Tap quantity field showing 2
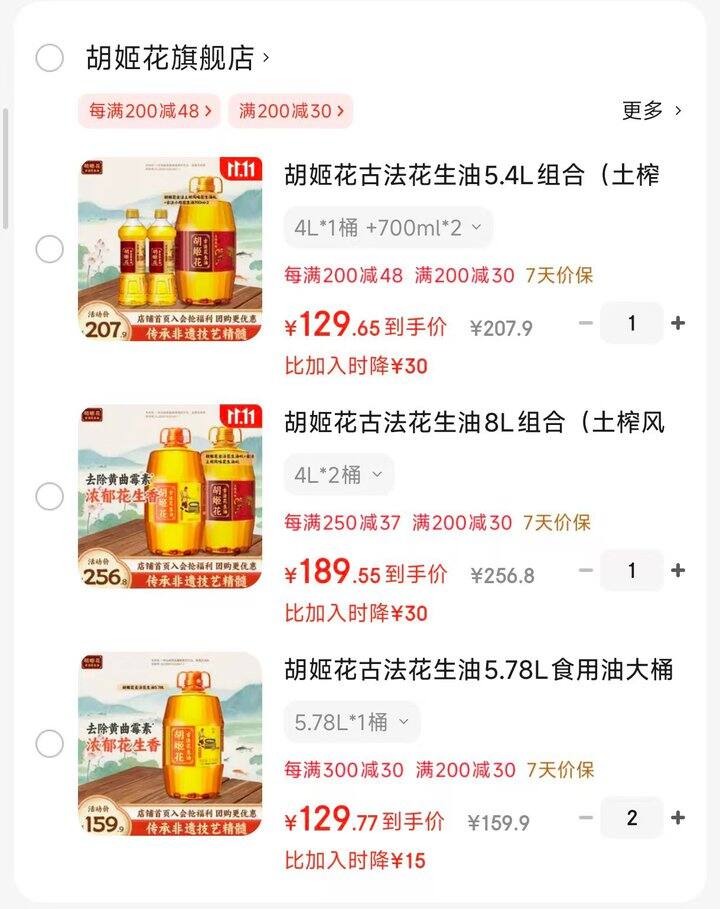 click(x=632, y=817)
